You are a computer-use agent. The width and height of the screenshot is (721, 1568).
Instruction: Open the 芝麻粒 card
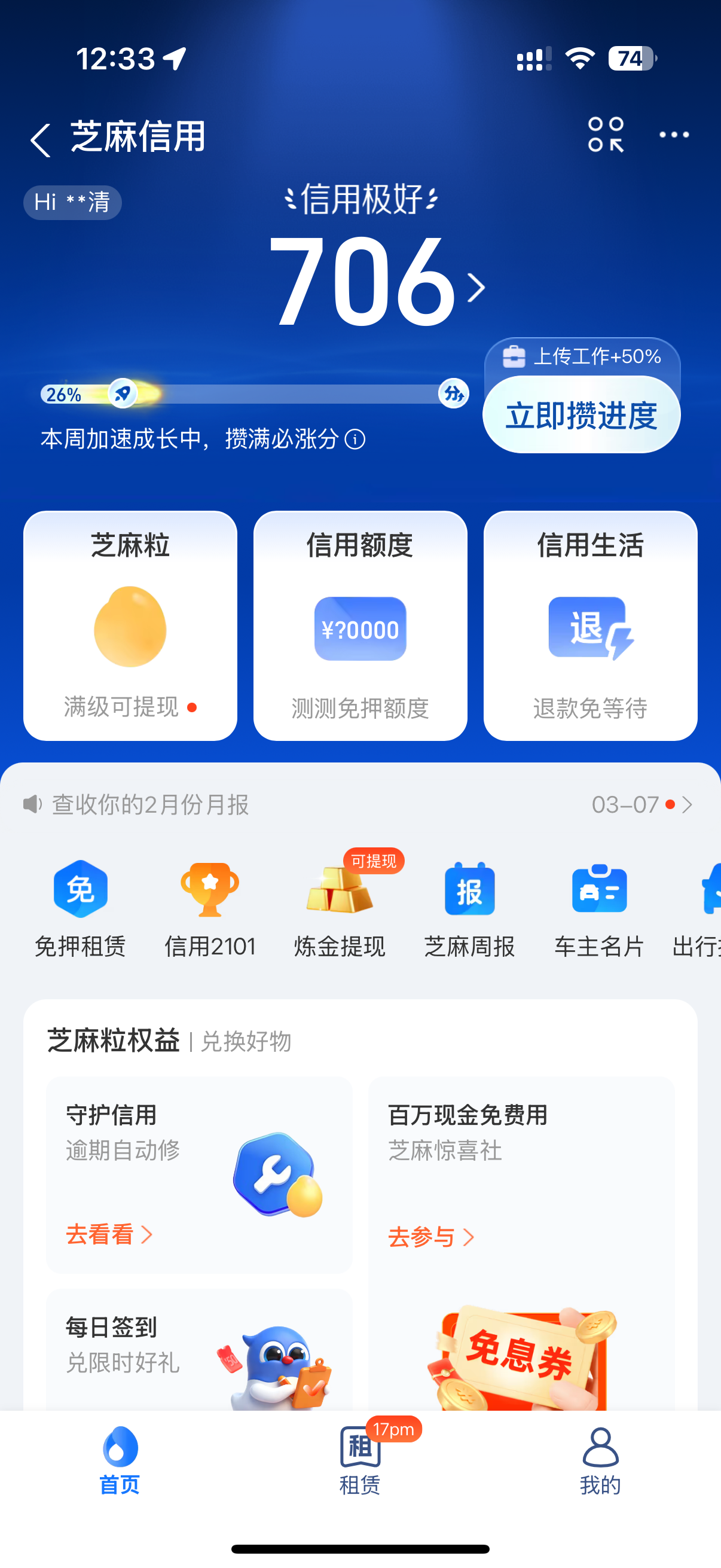[130, 625]
